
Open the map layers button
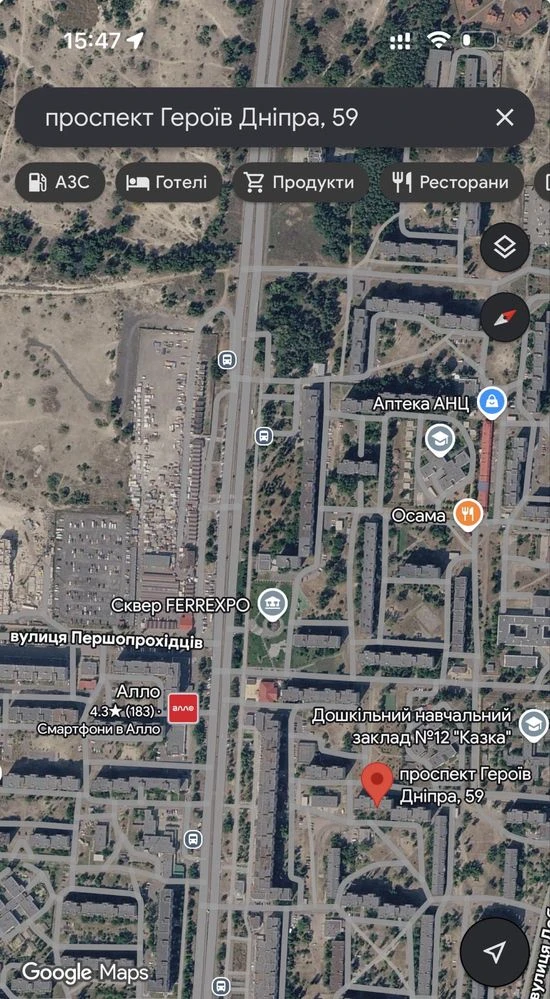(x=505, y=247)
